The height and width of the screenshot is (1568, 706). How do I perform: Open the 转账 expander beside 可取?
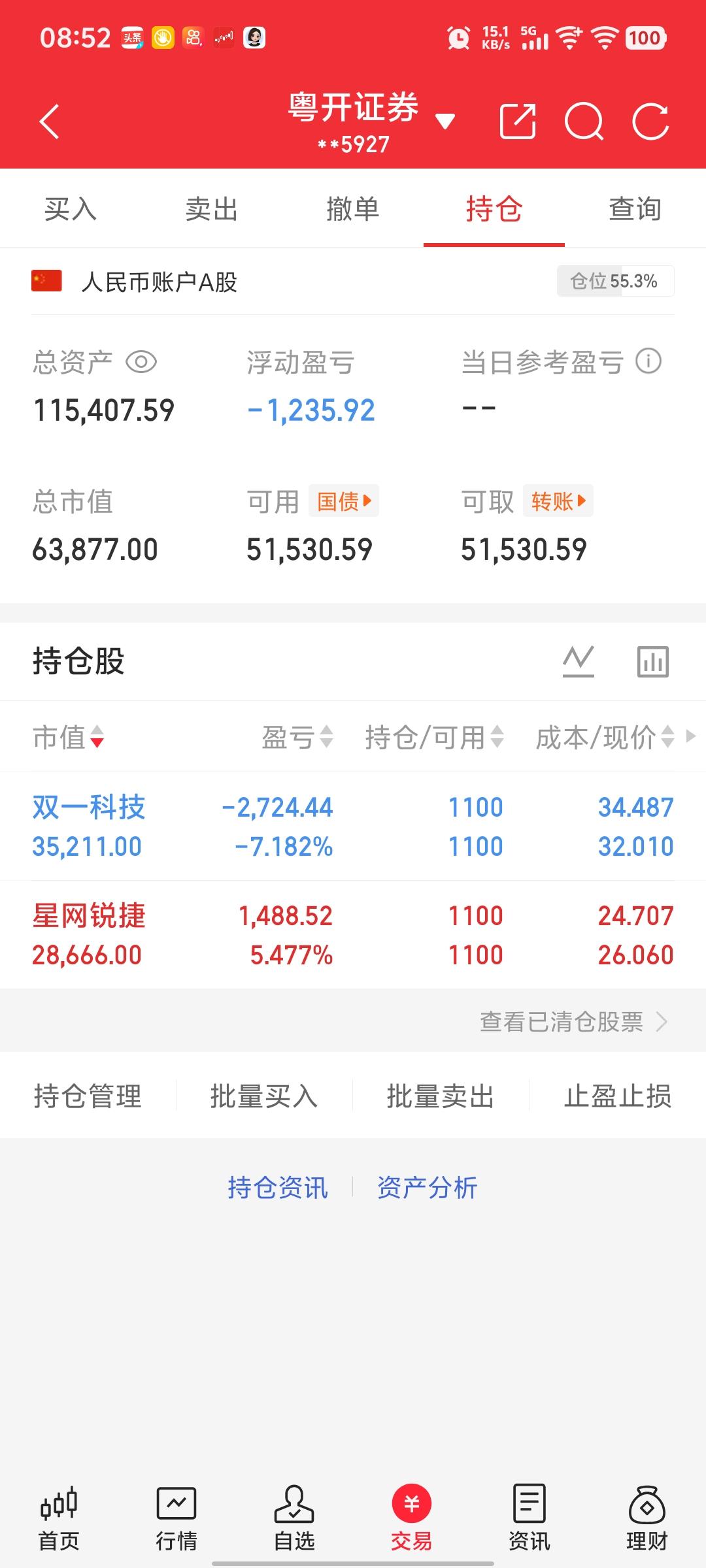[557, 500]
